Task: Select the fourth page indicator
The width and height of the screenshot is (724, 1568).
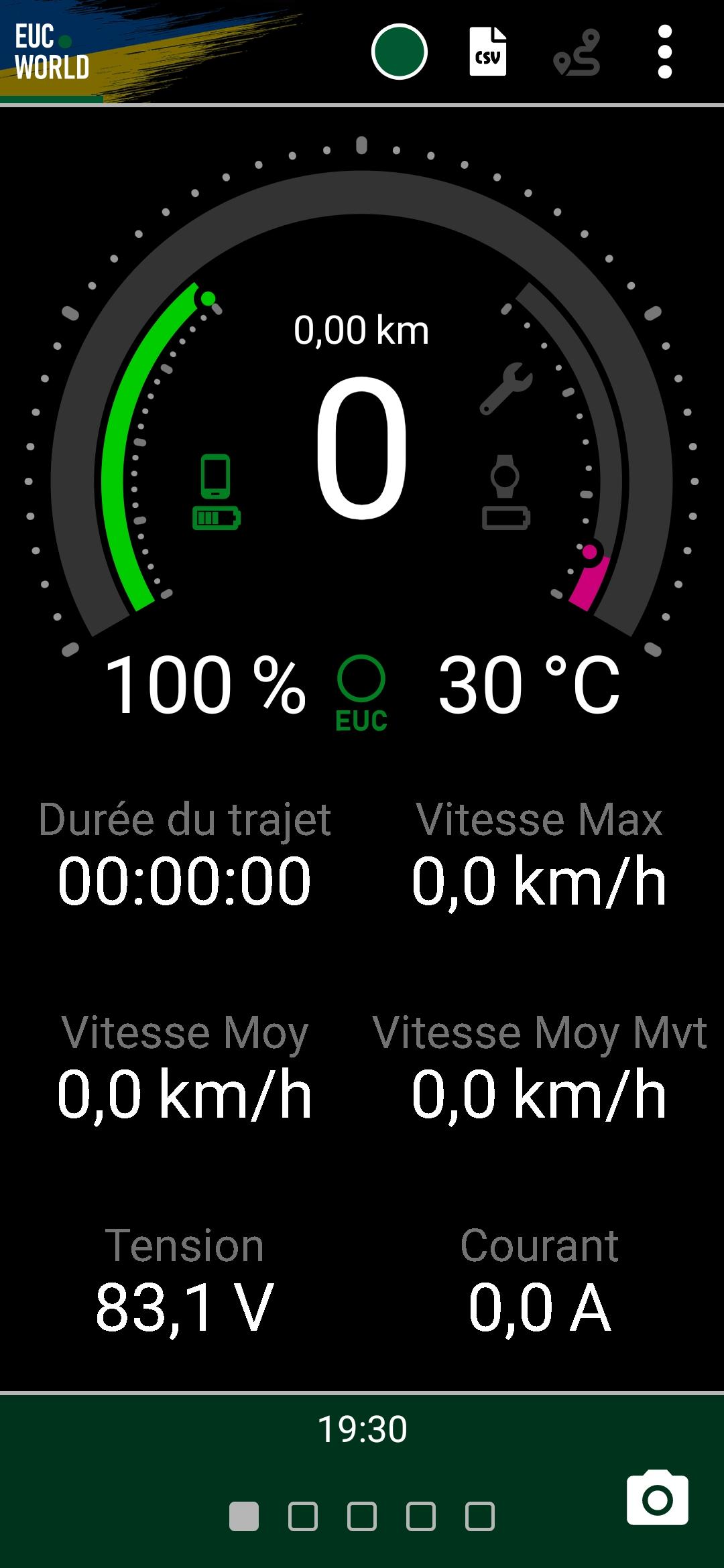Action: [x=421, y=1516]
